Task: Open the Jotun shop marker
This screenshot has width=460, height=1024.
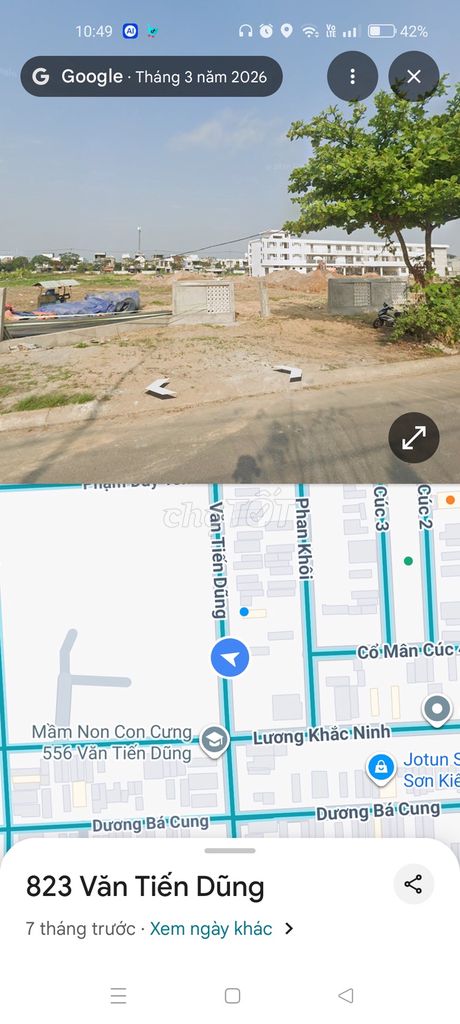Action: tap(380, 767)
